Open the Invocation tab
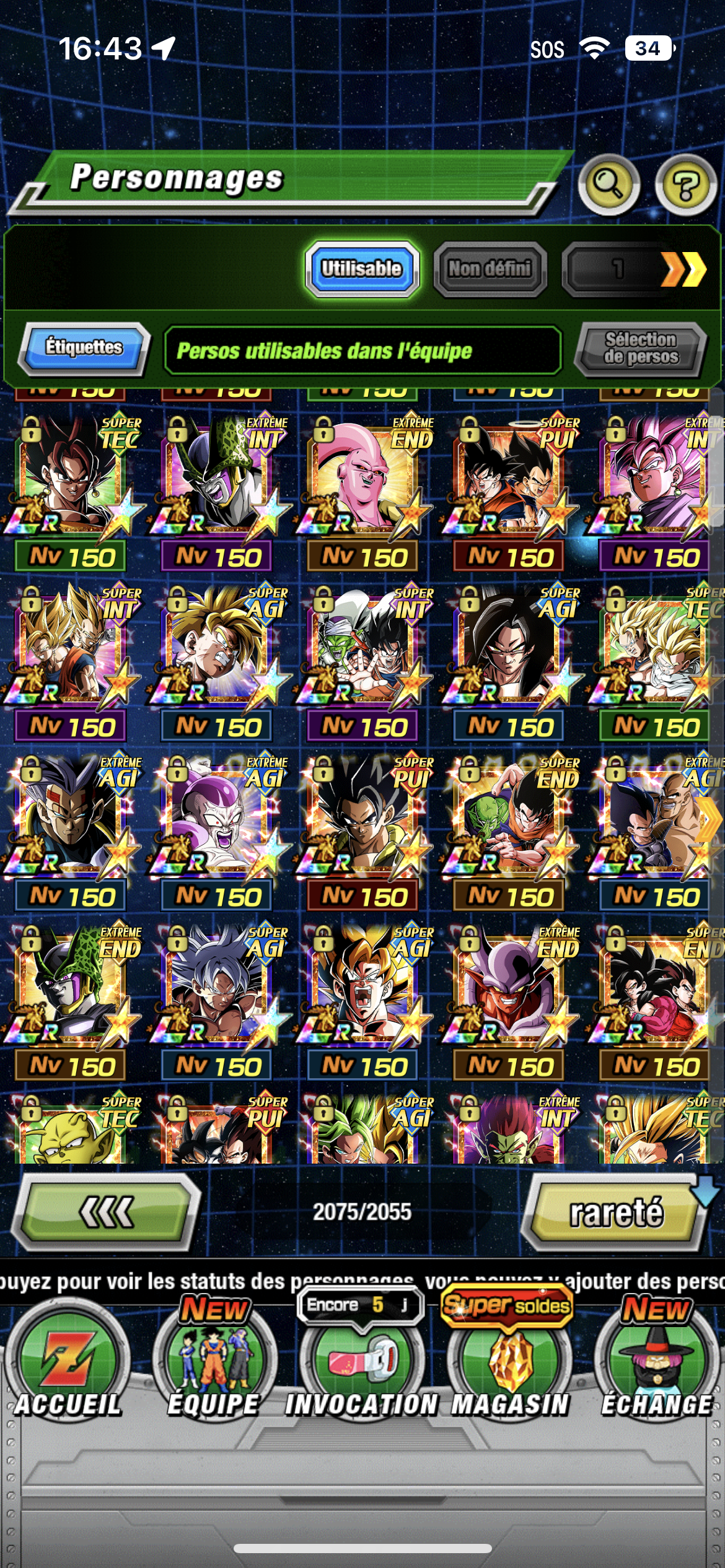The height and width of the screenshot is (1568, 725). (x=361, y=1369)
